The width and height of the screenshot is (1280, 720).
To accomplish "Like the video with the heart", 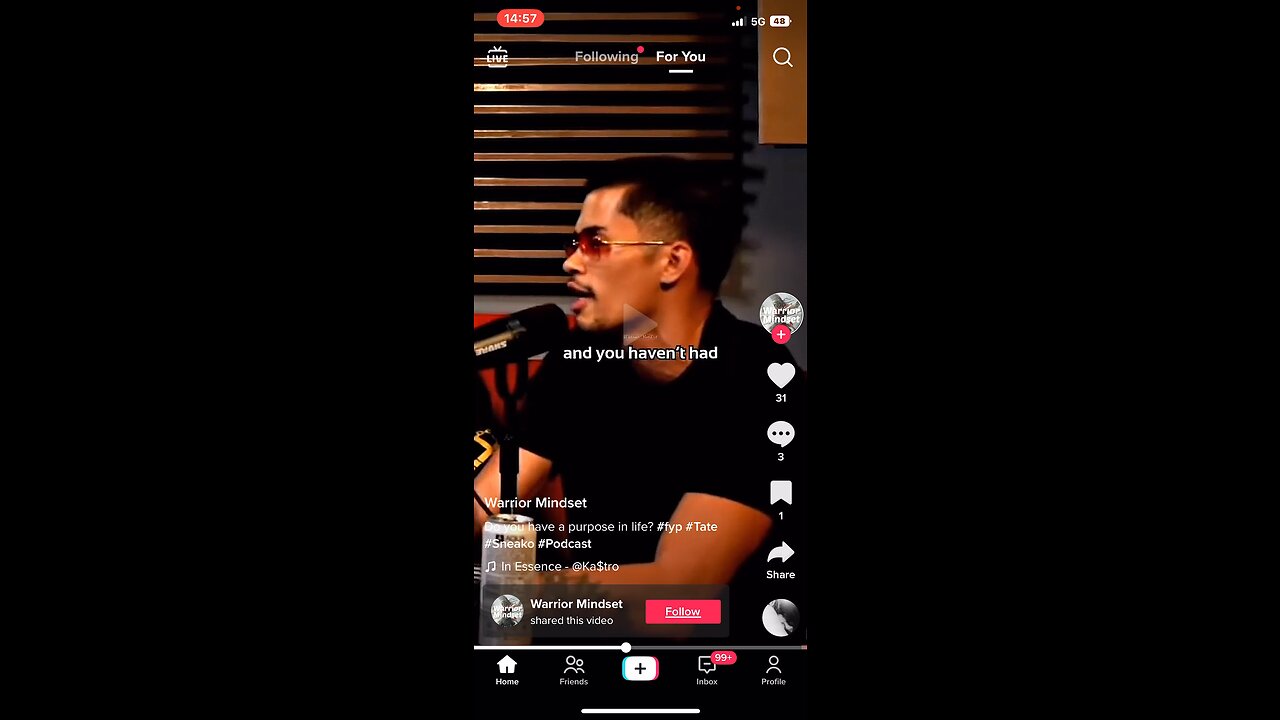I will click(x=781, y=376).
